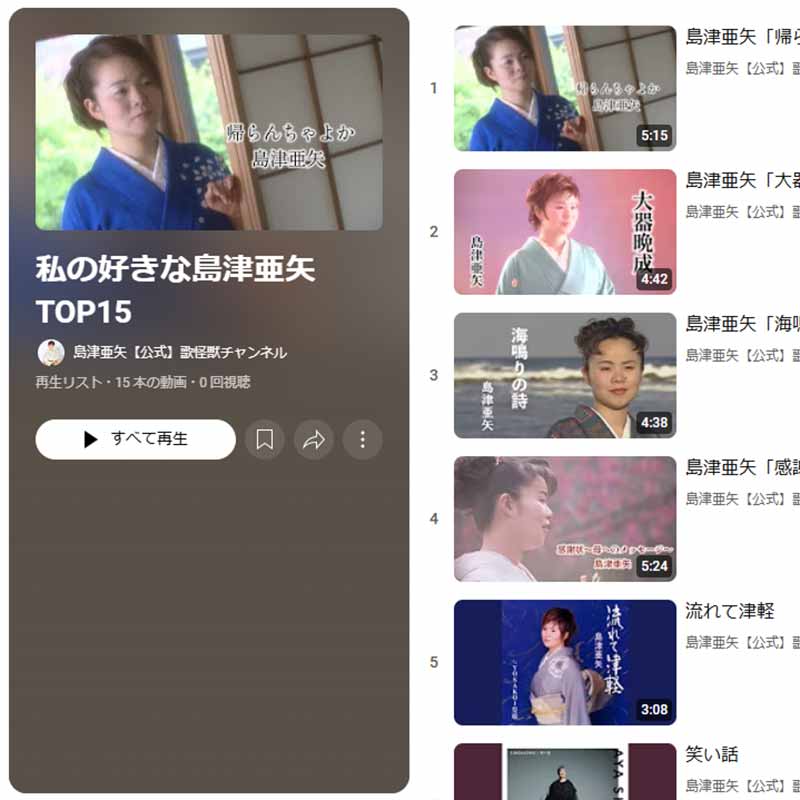
Task: Open the large playlist cover thumbnail
Action: point(209,133)
